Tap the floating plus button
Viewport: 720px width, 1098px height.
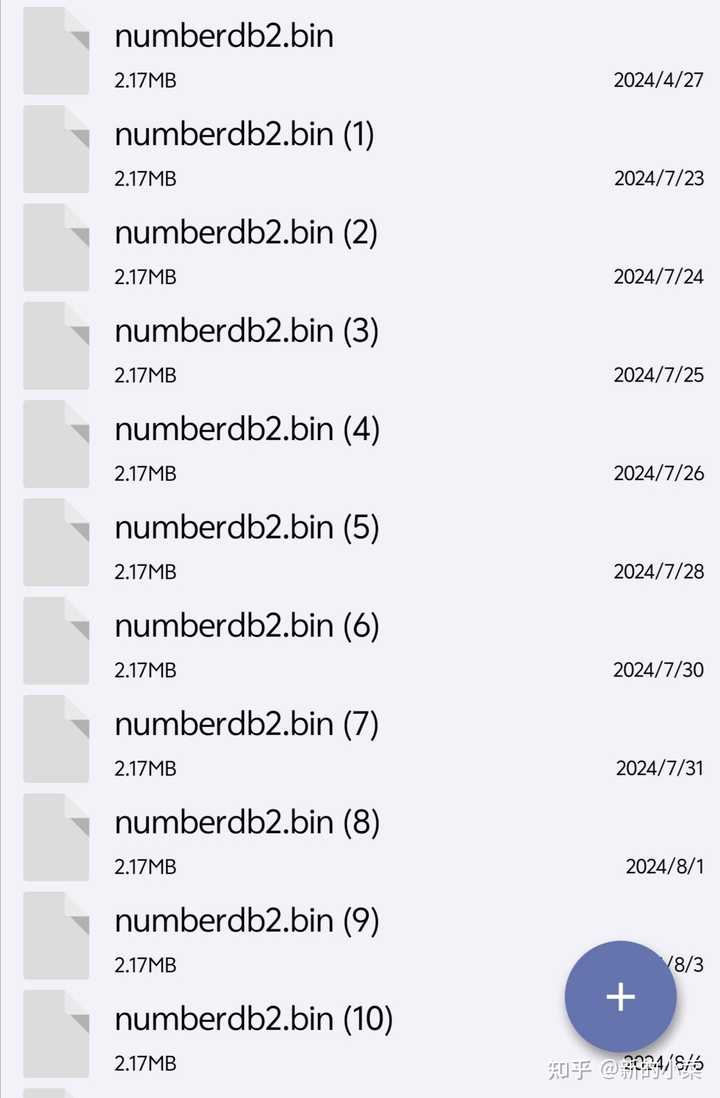coord(621,996)
